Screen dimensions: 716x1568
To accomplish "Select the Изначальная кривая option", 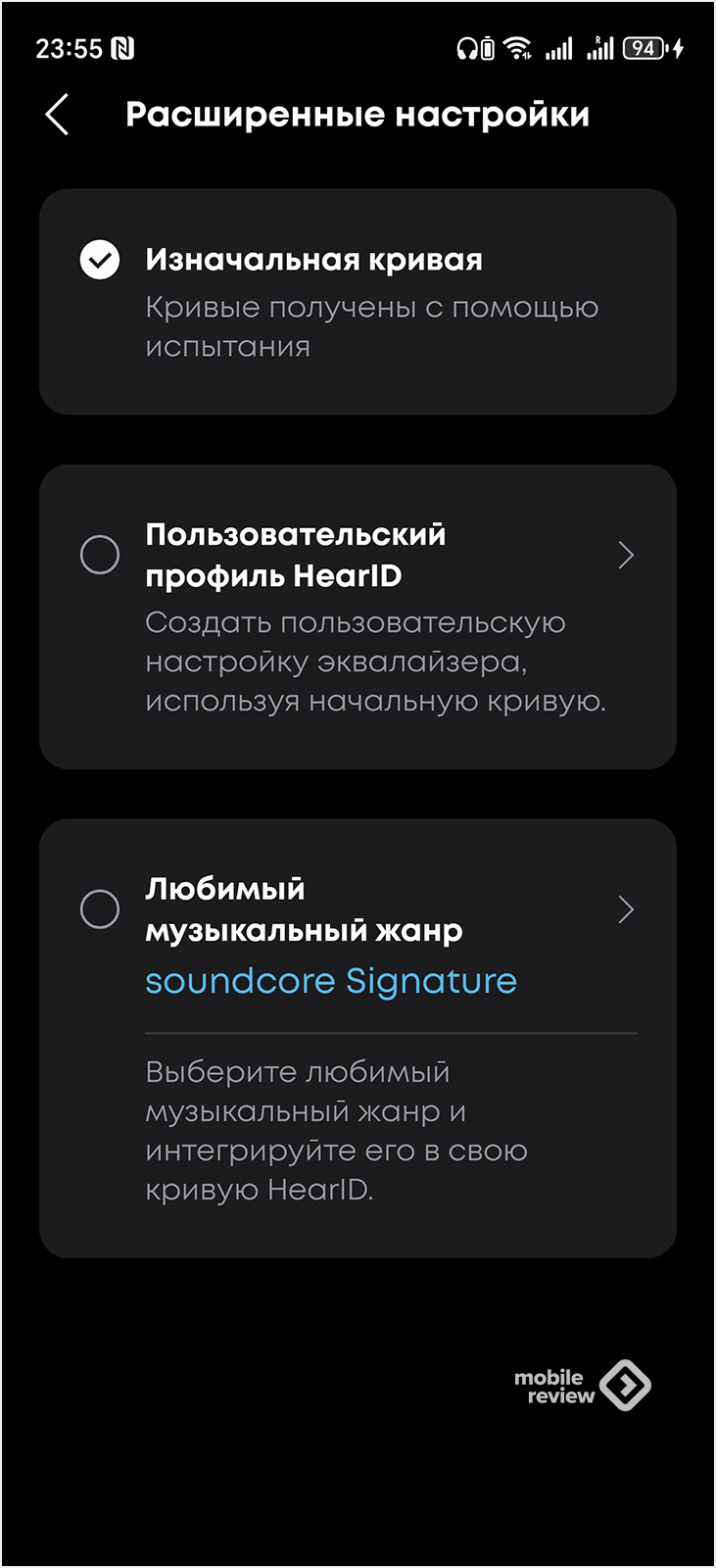I will tap(100, 260).
